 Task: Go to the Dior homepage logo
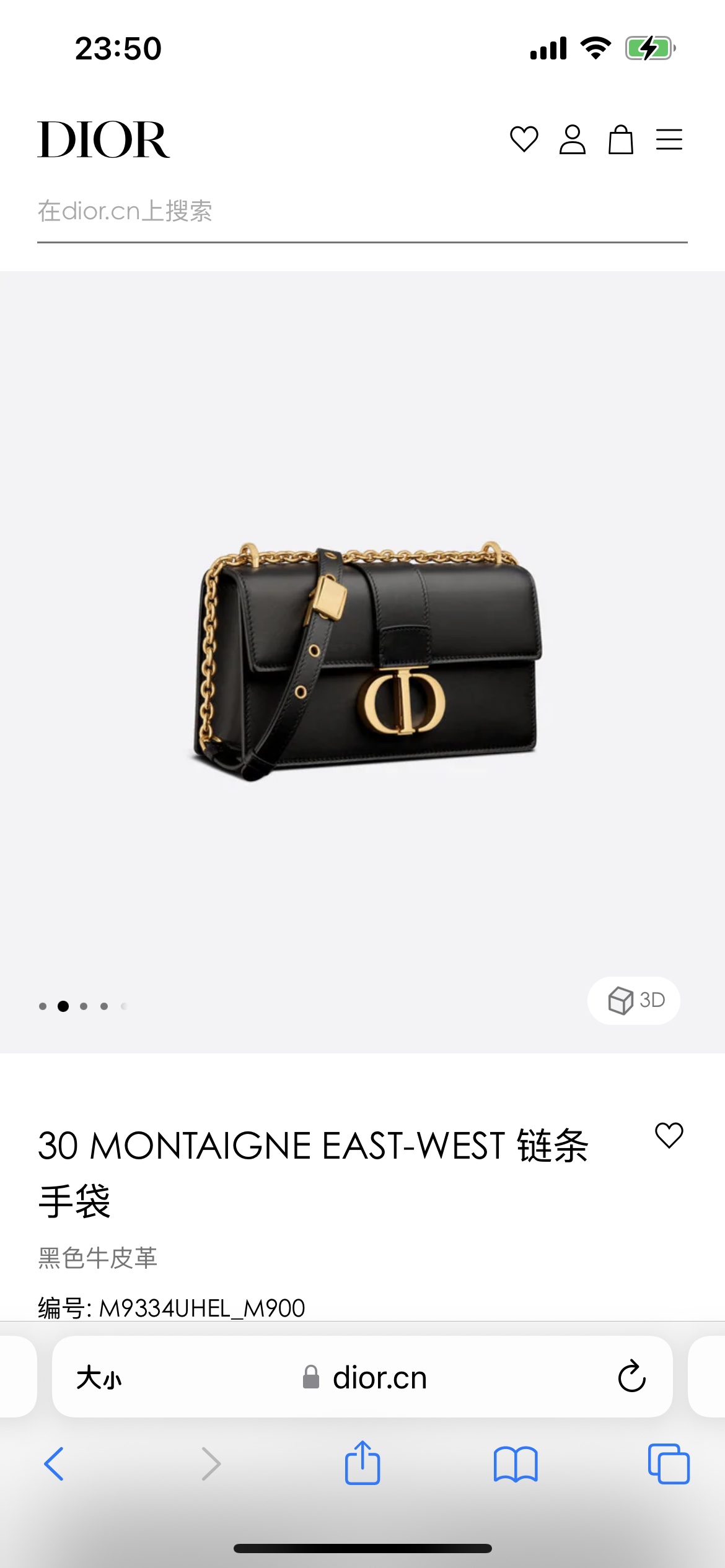click(x=103, y=140)
